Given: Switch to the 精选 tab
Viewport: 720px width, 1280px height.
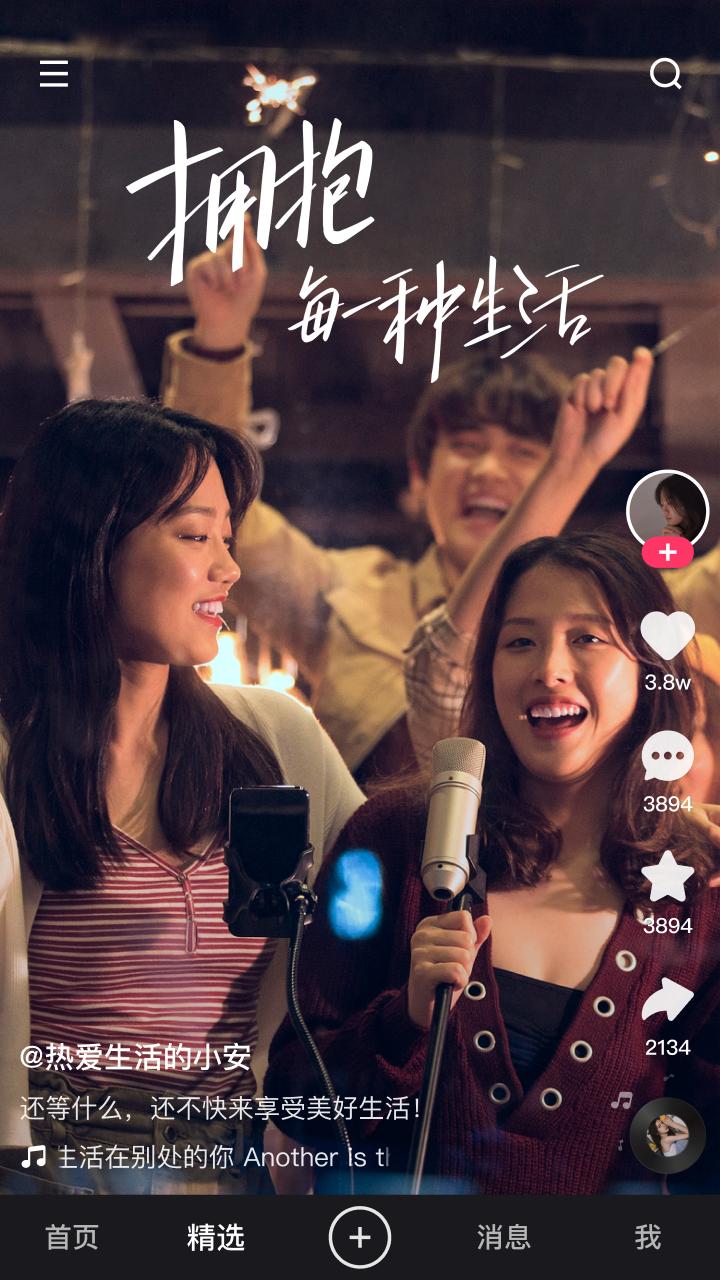Looking at the screenshot, I should point(216,1238).
